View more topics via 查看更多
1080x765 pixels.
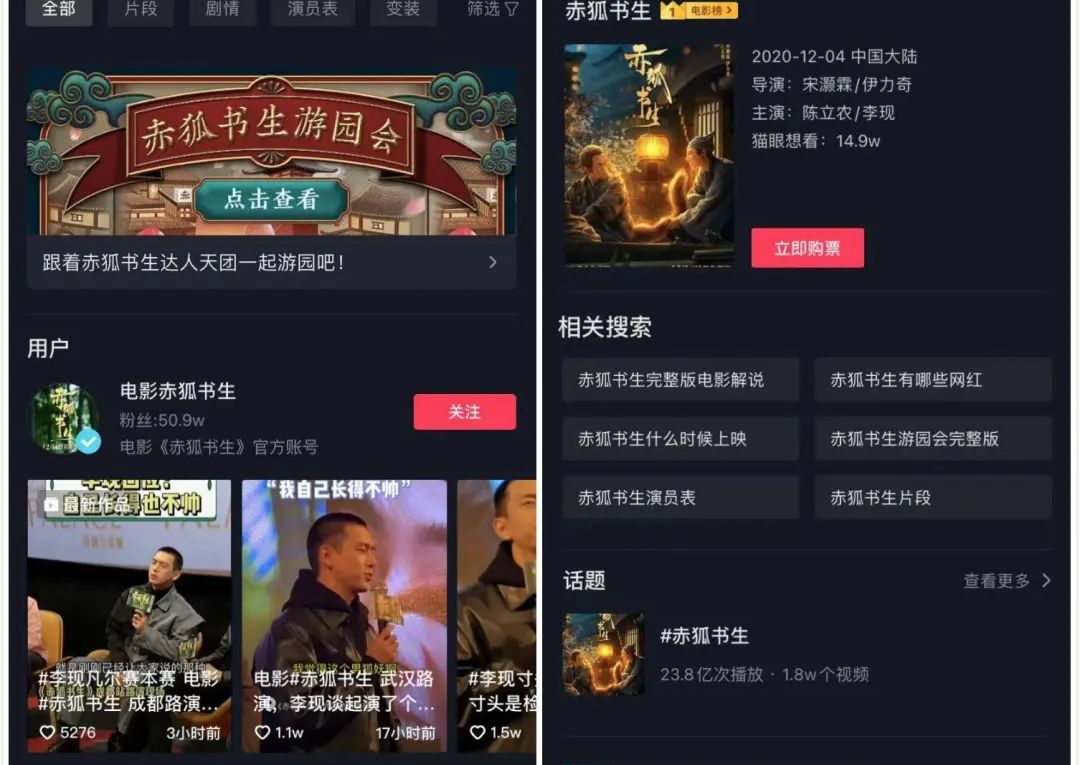(x=1006, y=581)
